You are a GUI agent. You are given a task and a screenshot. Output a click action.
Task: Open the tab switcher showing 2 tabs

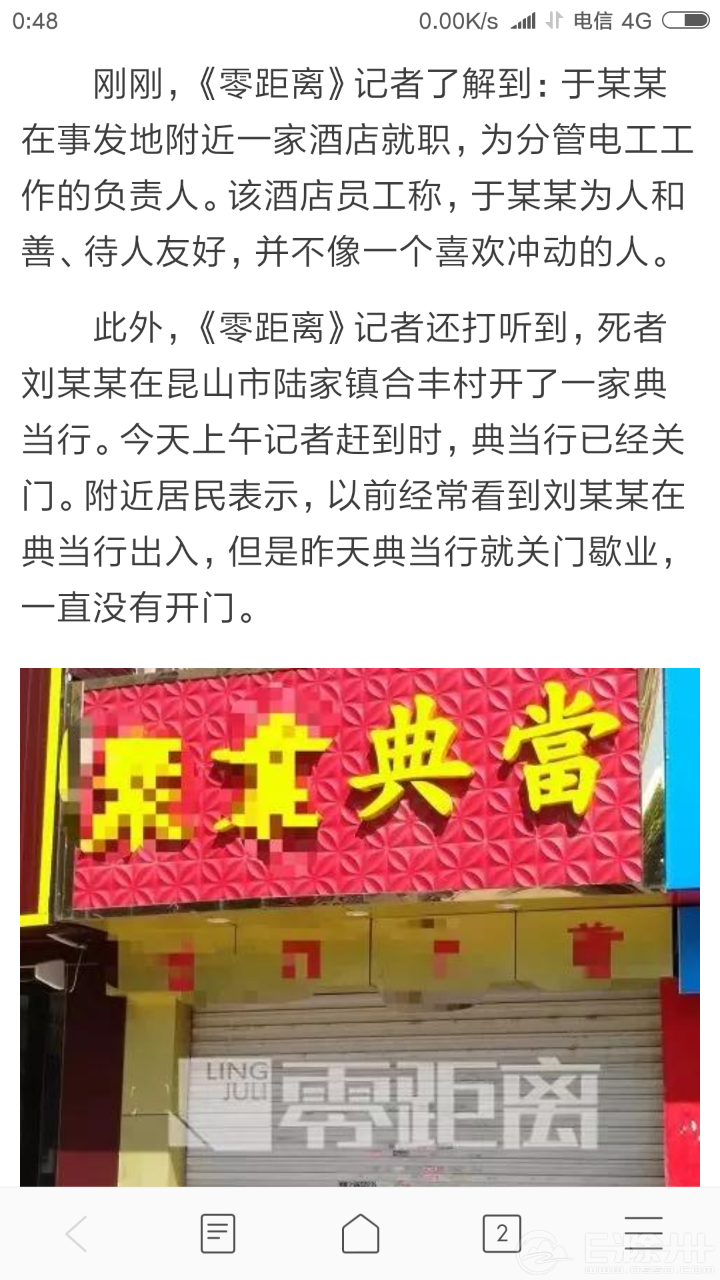pyautogui.click(x=502, y=1234)
